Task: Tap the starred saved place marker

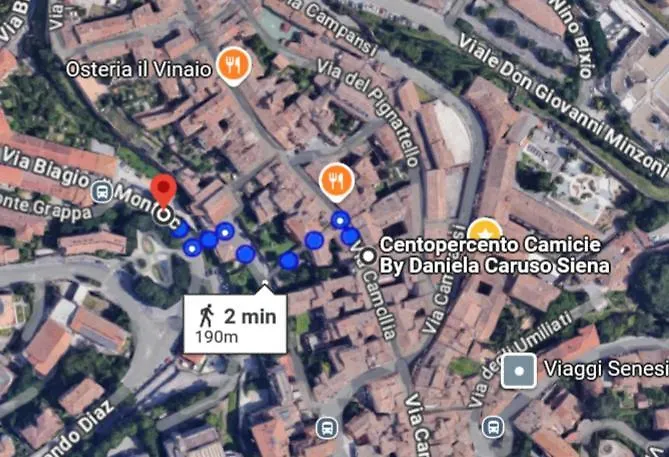Action: click(485, 230)
